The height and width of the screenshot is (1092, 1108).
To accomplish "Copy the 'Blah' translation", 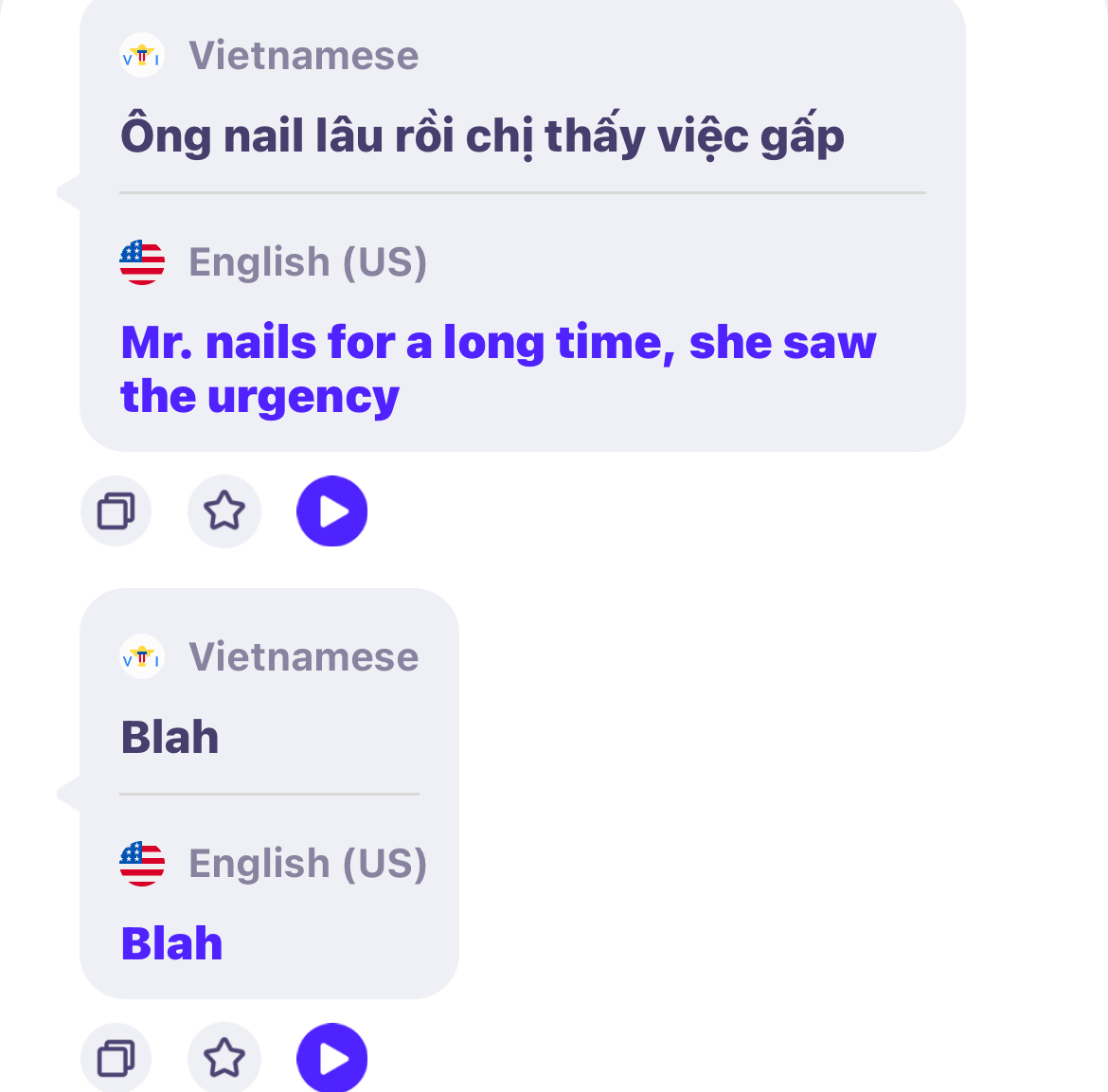I will (116, 1058).
